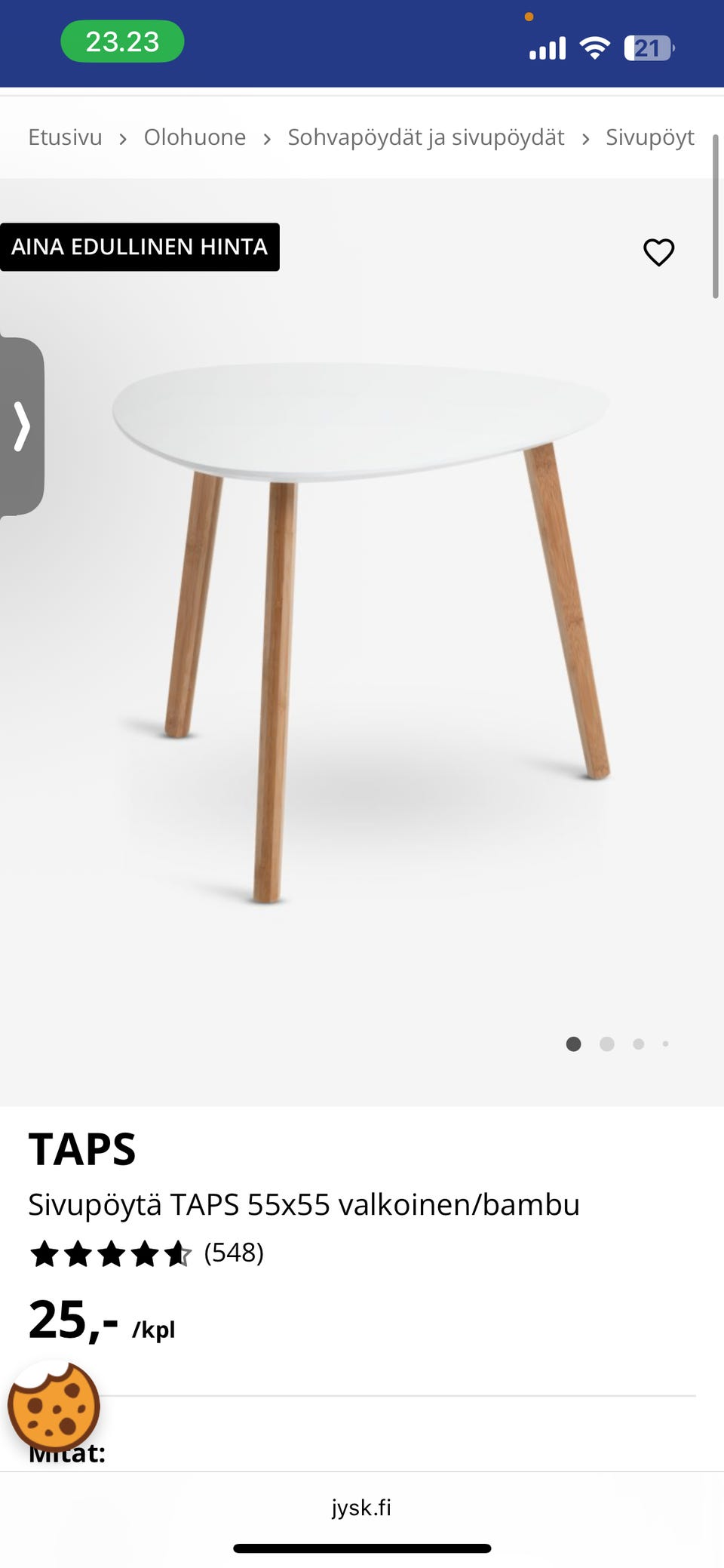Viewport: 724px width, 1568px height.
Task: Open the Olohuone breadcrumb category
Action: [x=195, y=137]
